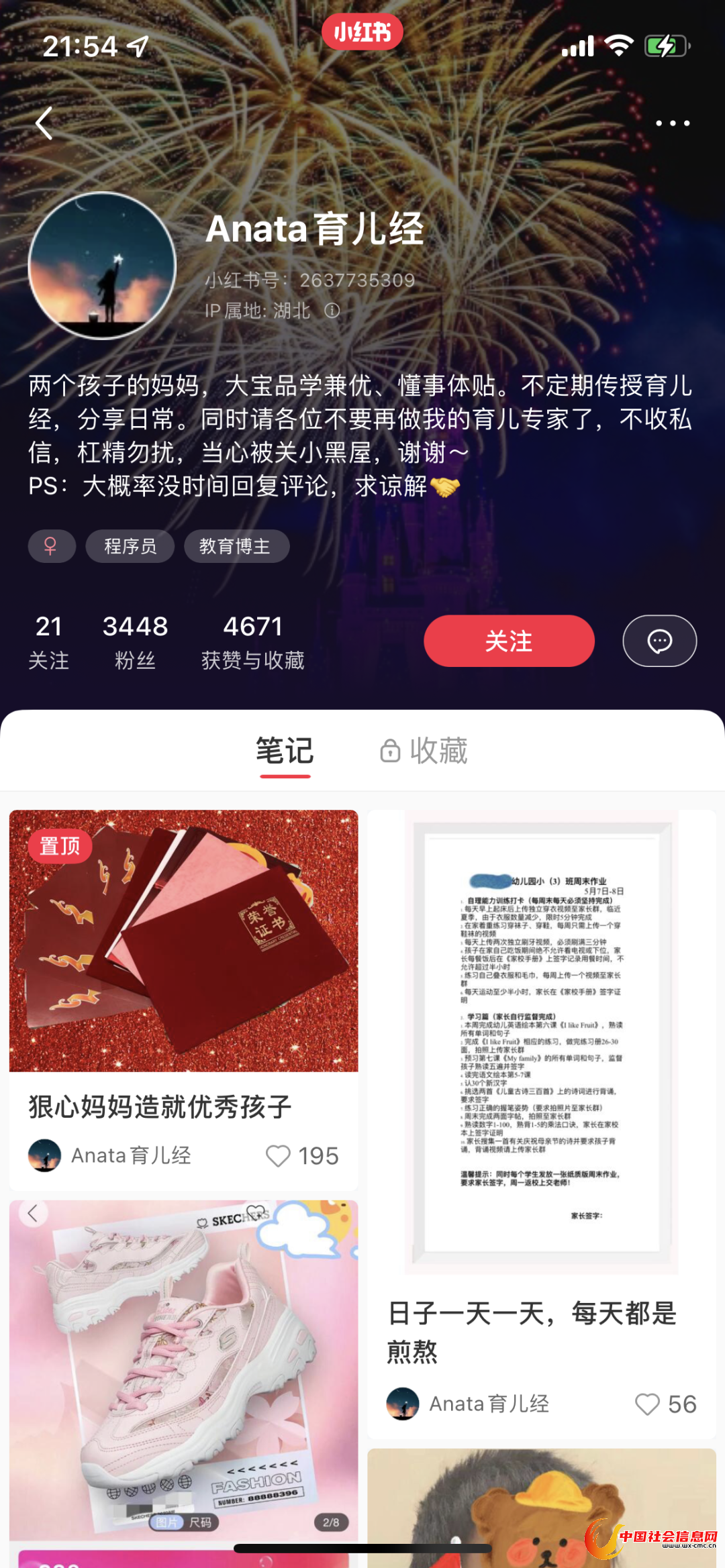Like the note 狠心妈妈造就优秀孩子

278,1156
